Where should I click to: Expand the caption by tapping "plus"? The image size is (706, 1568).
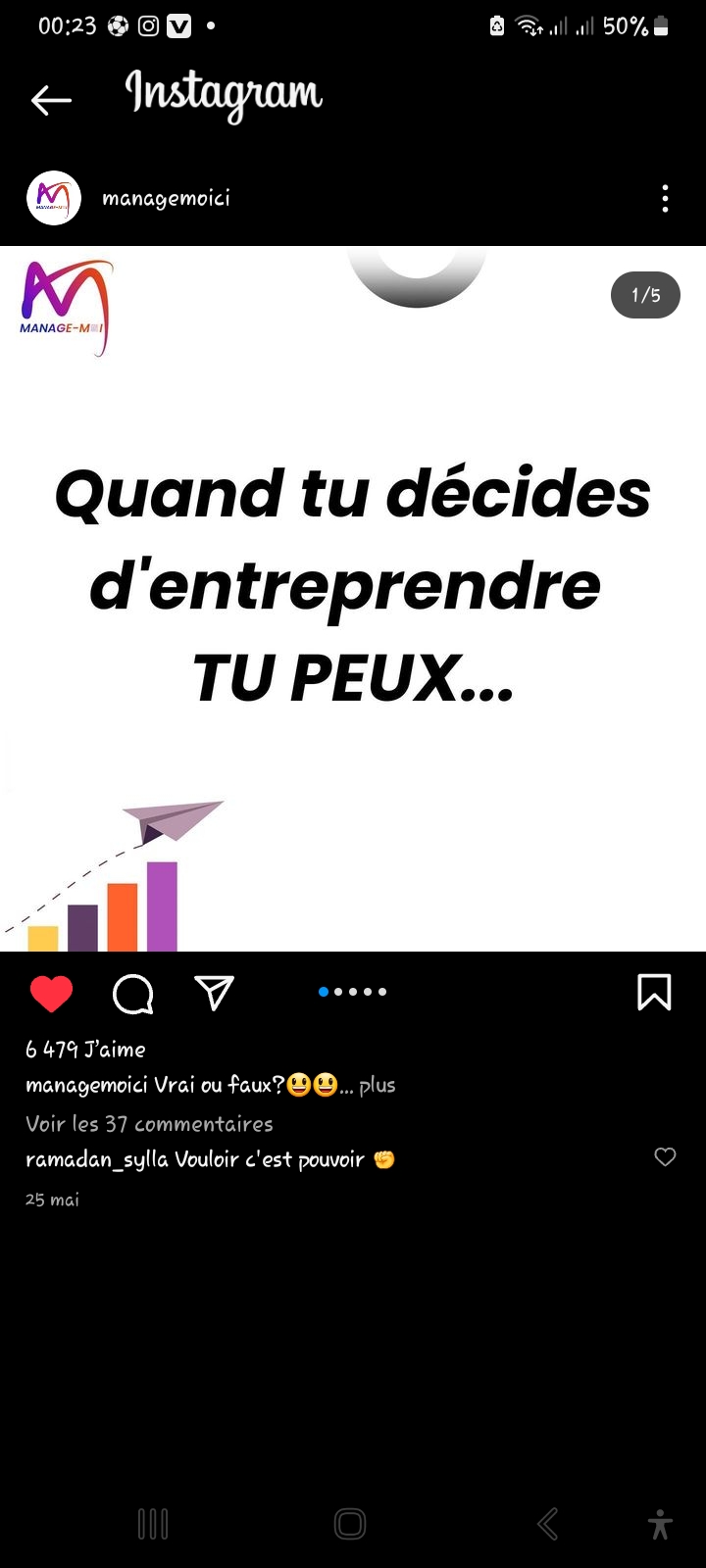[377, 1086]
